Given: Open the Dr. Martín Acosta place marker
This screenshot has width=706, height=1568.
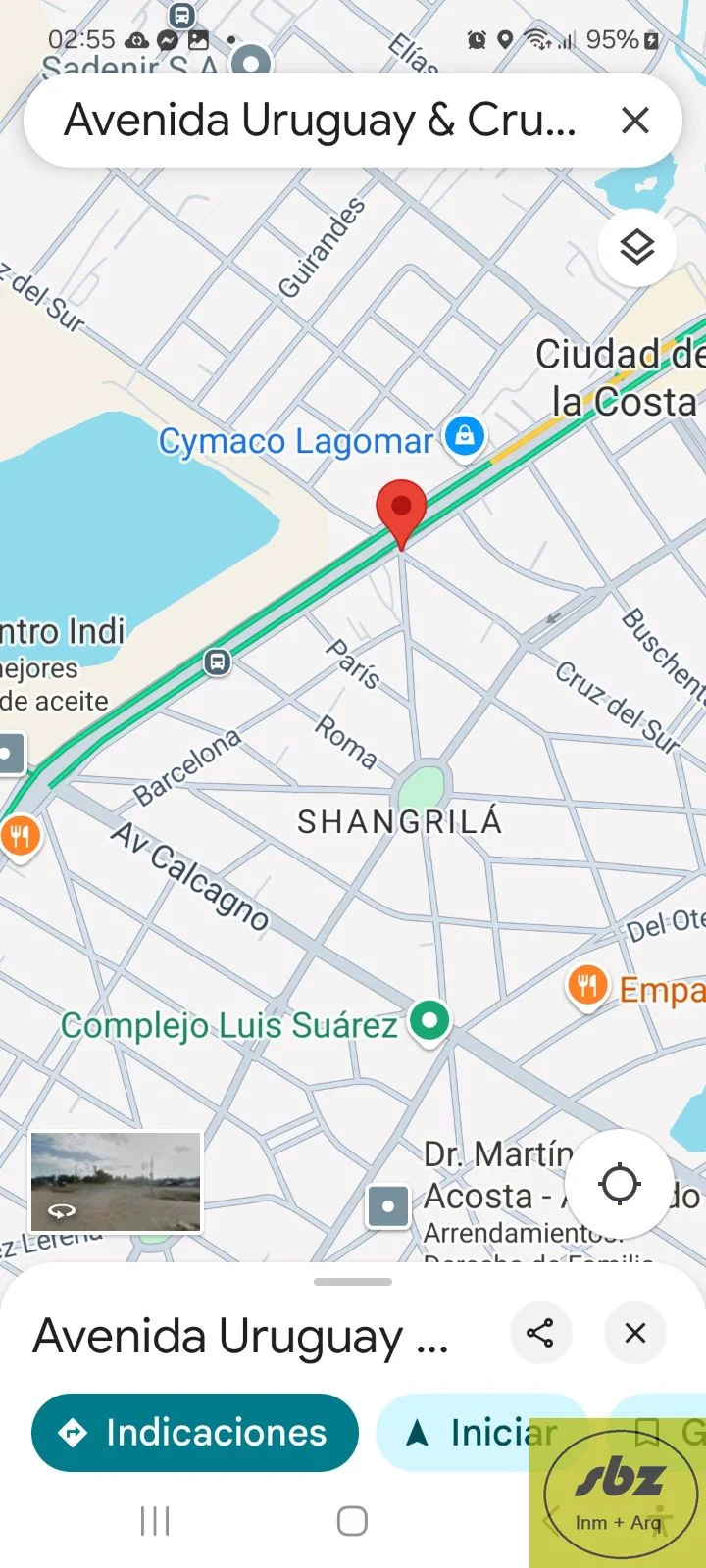Looking at the screenshot, I should coord(388,1205).
